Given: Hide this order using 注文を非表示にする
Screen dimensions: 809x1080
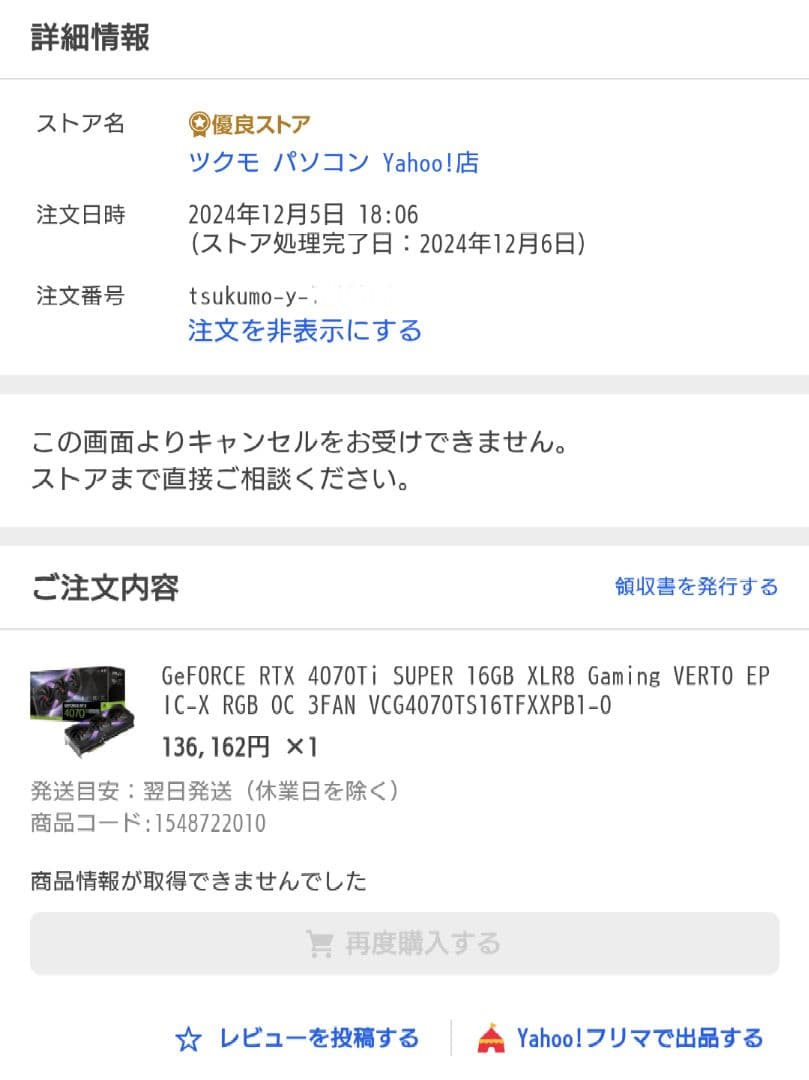Looking at the screenshot, I should [x=305, y=330].
